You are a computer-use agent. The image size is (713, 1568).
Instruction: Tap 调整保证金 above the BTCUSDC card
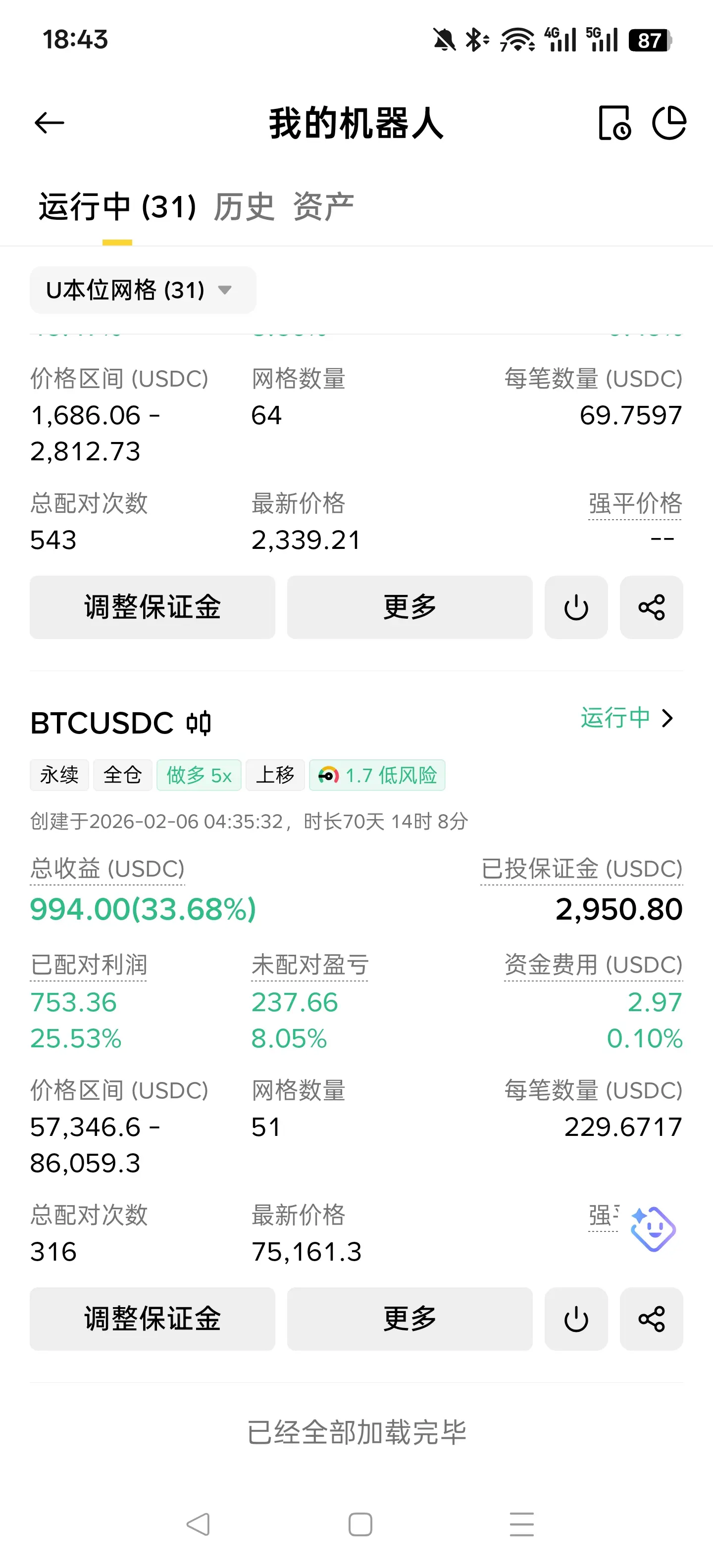click(x=152, y=607)
